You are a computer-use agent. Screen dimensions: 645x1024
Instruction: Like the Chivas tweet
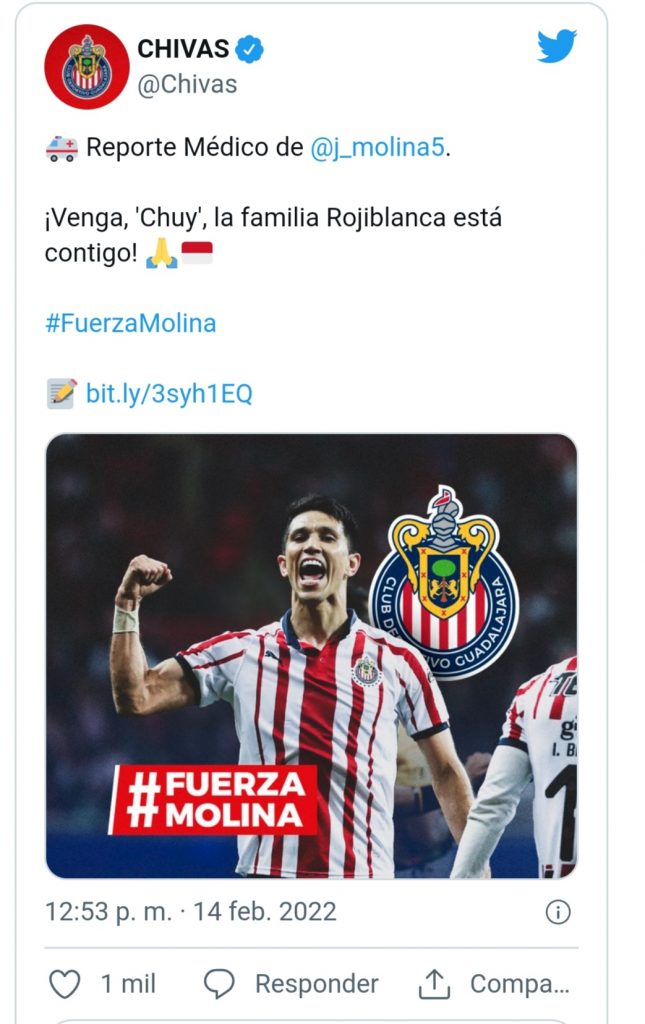tap(65, 984)
